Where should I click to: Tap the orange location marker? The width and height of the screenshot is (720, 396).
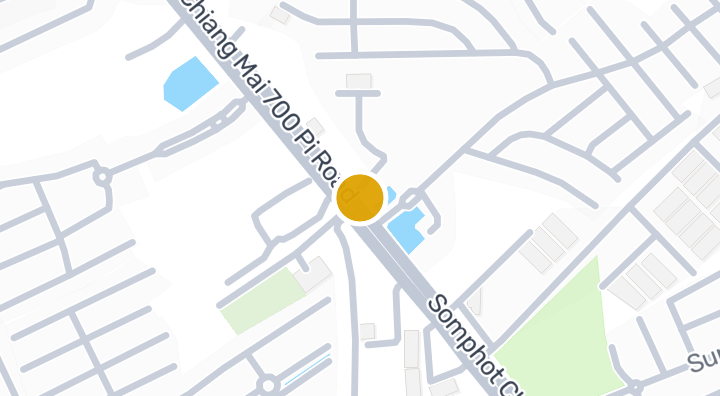(360, 198)
